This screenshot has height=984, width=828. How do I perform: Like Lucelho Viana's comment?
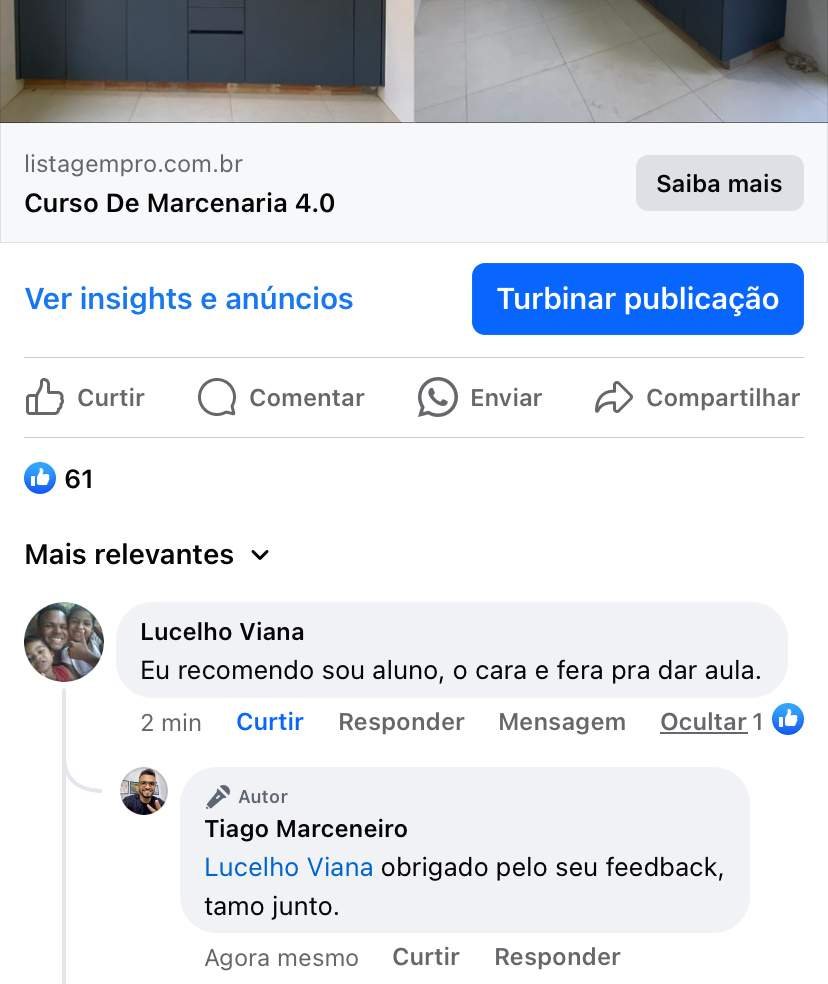[270, 722]
